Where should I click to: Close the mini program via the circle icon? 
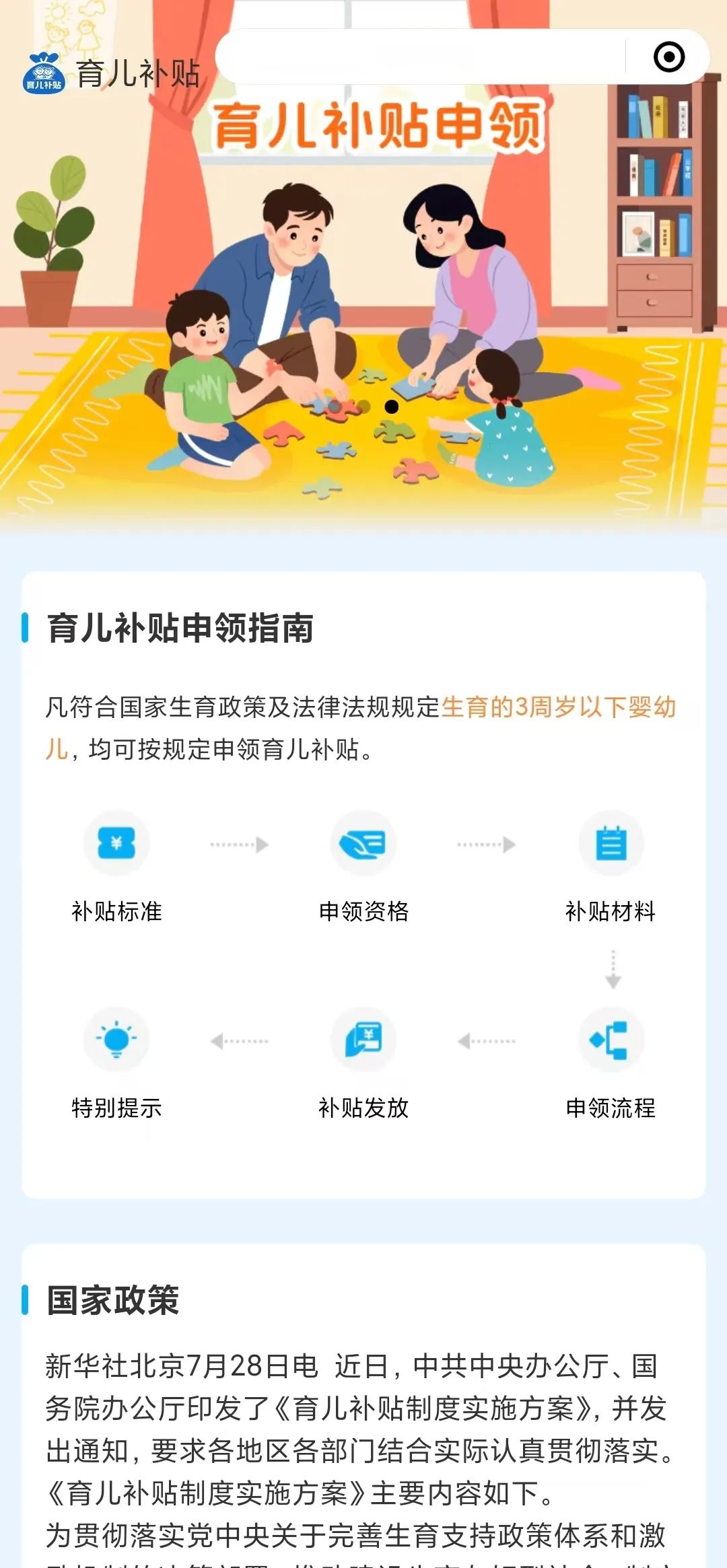(x=669, y=57)
